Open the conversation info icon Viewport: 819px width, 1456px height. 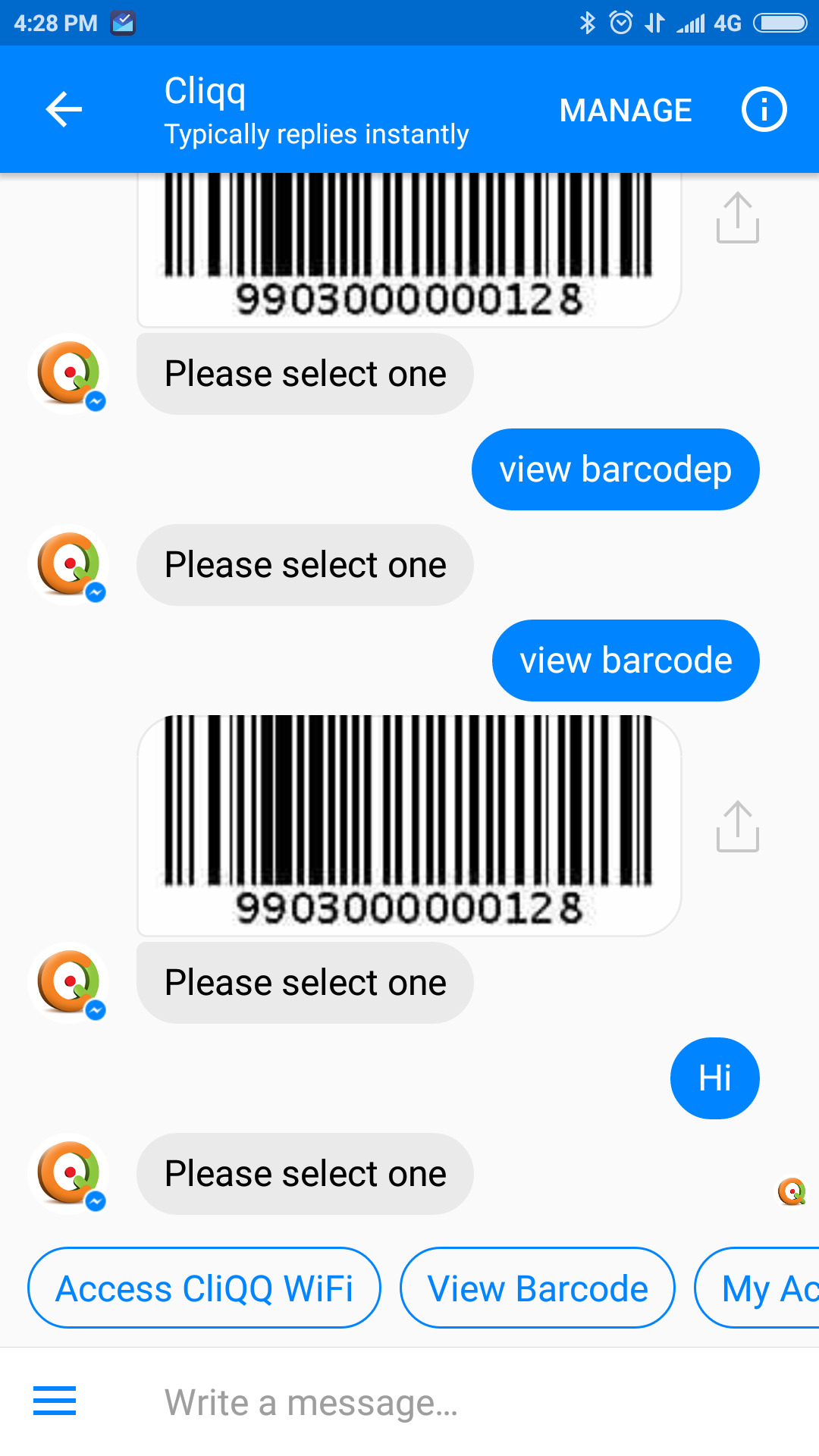click(764, 111)
